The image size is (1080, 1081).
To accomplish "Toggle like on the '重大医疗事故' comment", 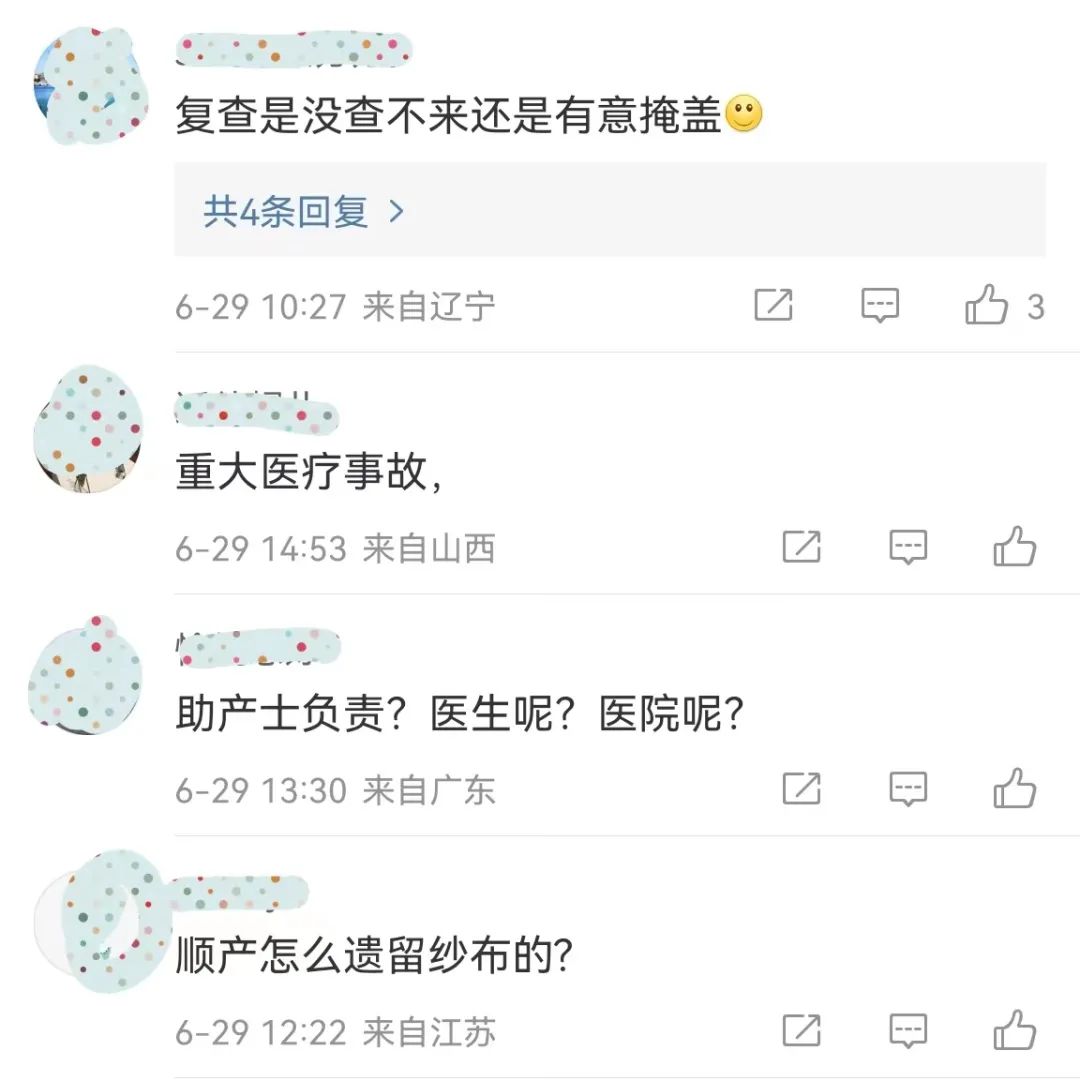I will (1018, 547).
